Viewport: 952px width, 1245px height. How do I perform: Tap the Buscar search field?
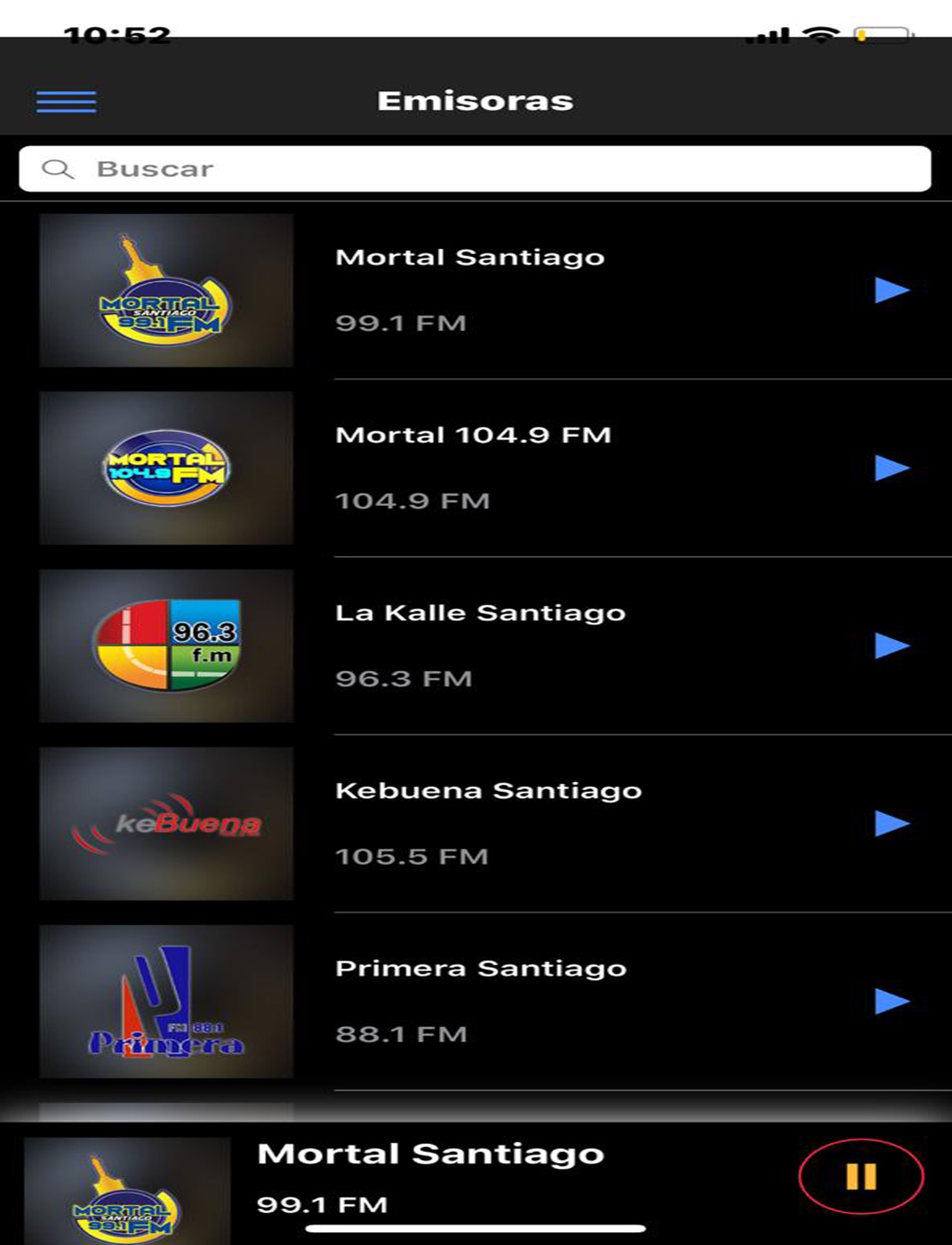coord(475,169)
